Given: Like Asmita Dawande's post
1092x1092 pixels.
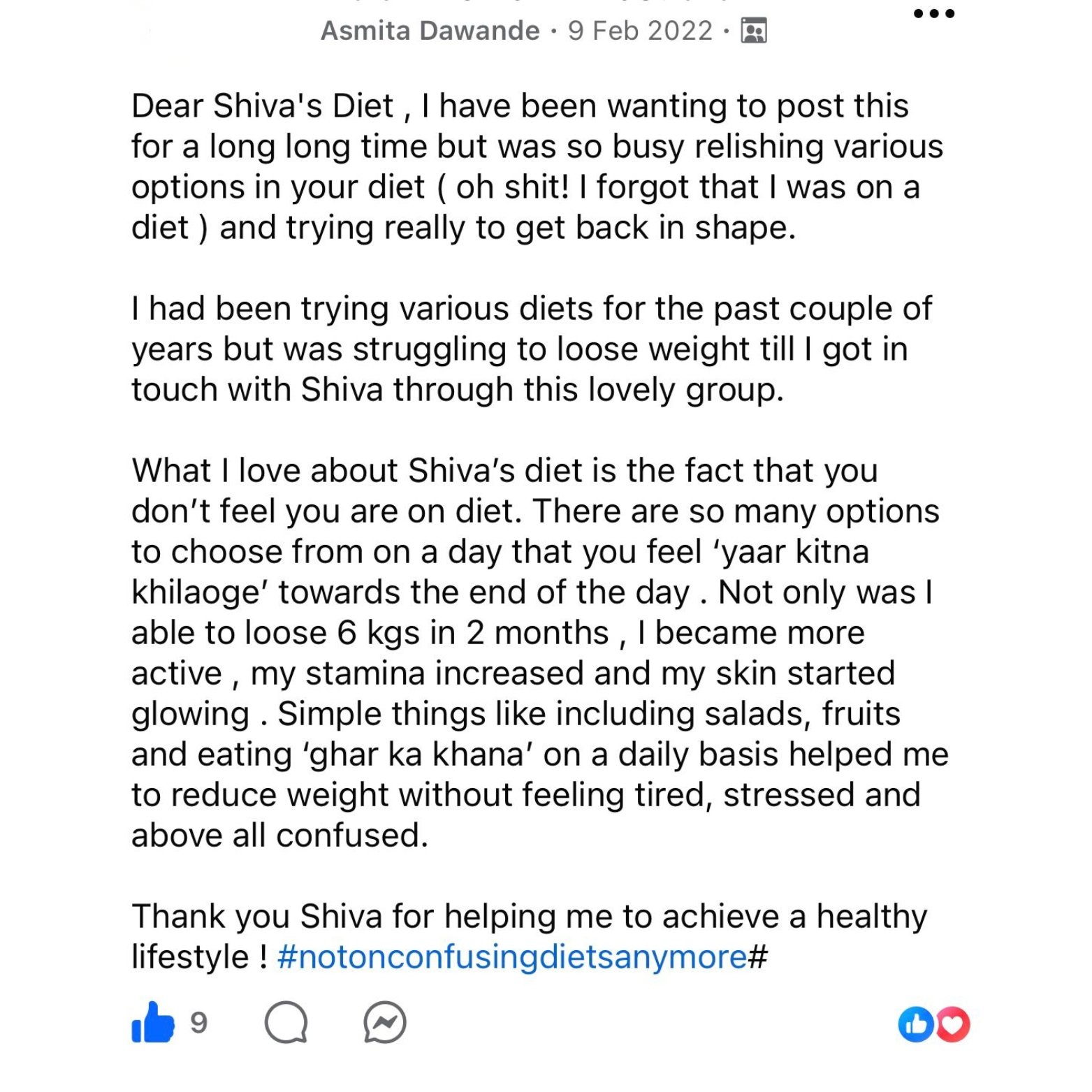Looking at the screenshot, I should click(x=153, y=1023).
